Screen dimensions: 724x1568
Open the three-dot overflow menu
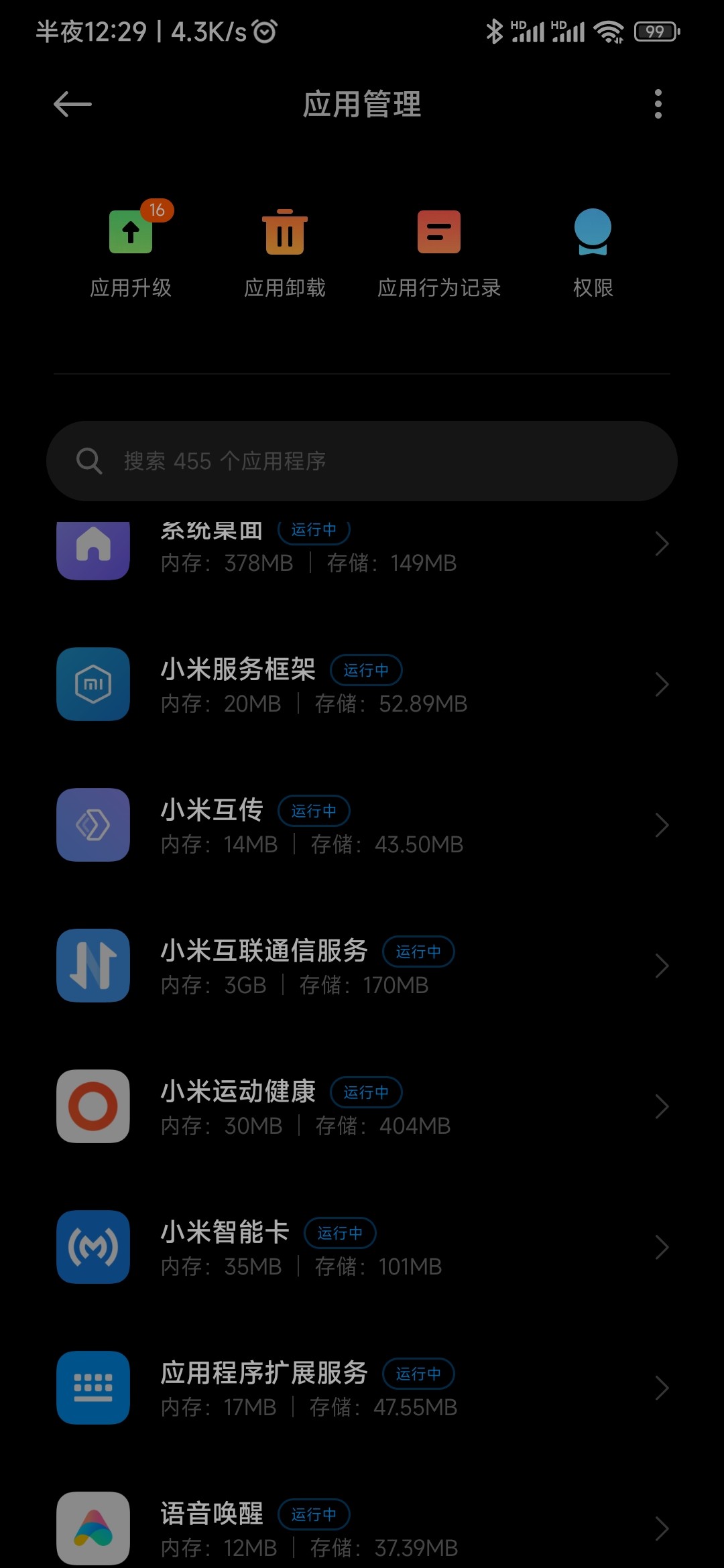[658, 105]
